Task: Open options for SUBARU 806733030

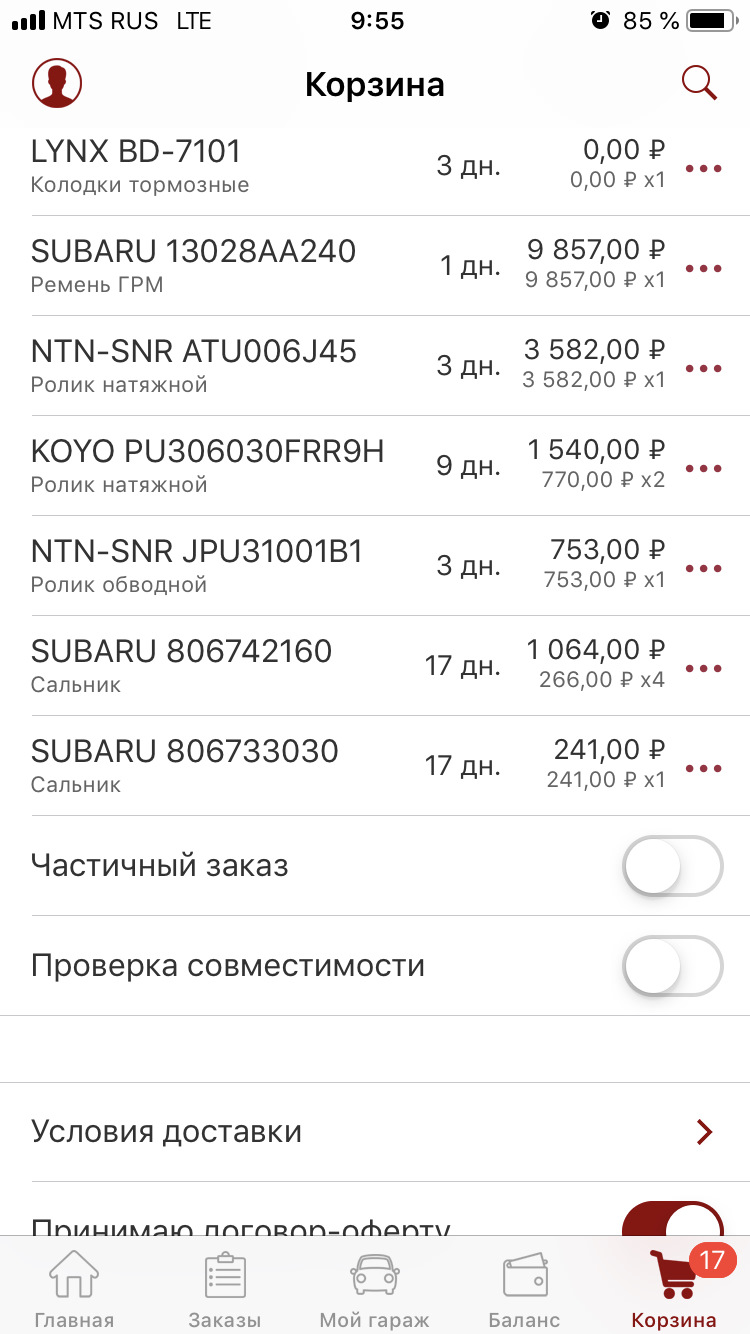Action: [704, 768]
